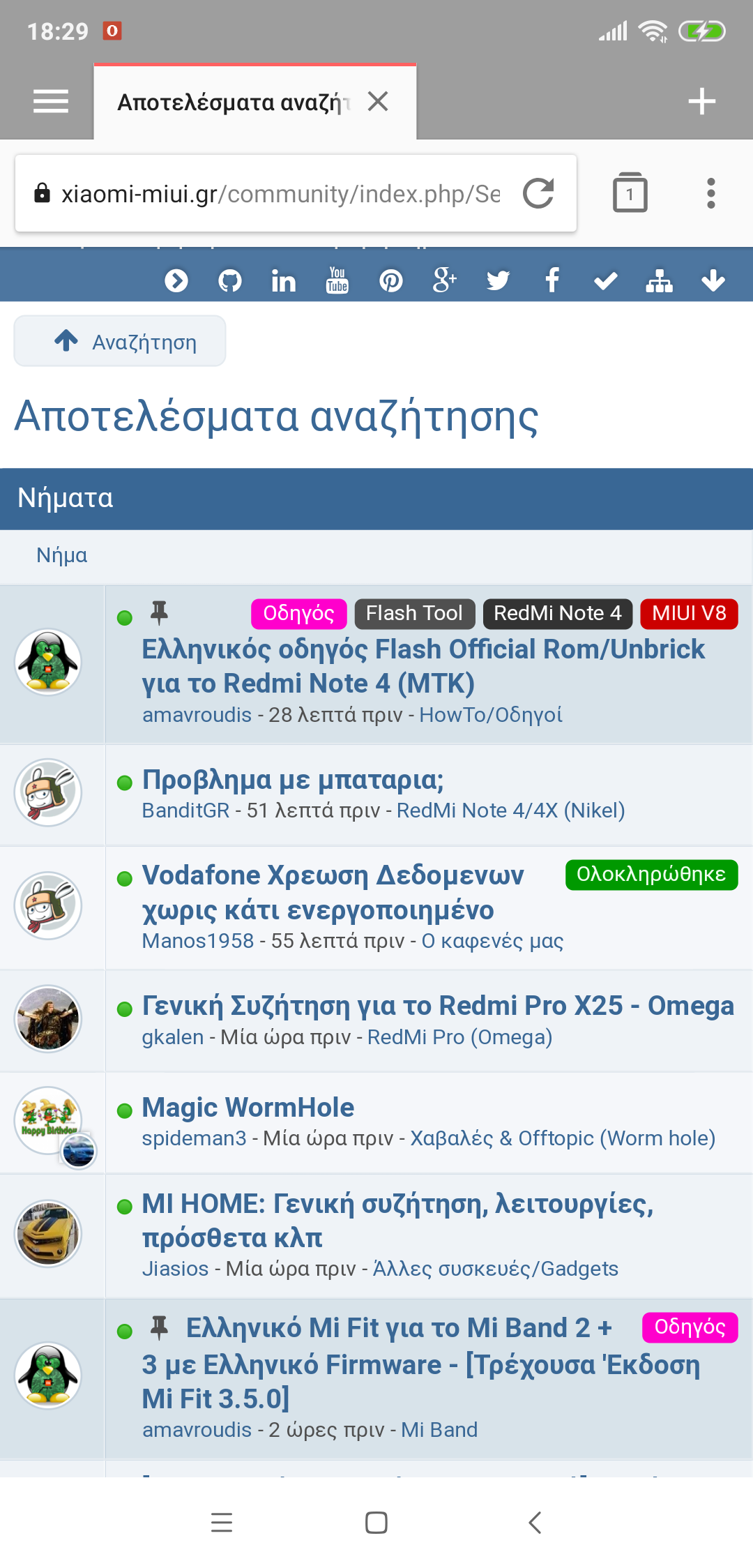View the HowTo/Οδηγοί forum section
Screen dimensions: 753x1568
click(x=490, y=715)
